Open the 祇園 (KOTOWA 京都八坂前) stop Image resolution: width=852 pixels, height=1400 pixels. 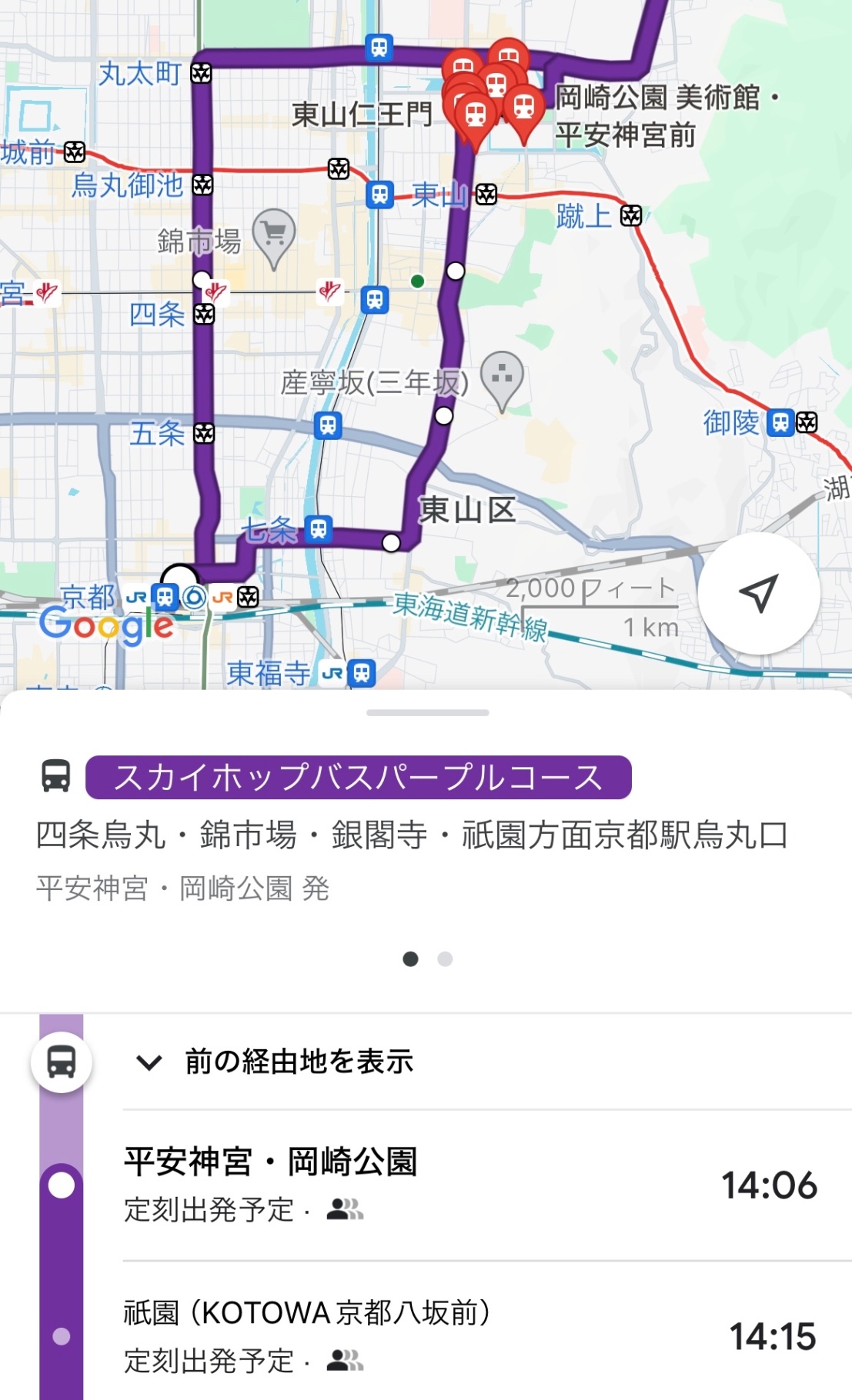(469, 1335)
